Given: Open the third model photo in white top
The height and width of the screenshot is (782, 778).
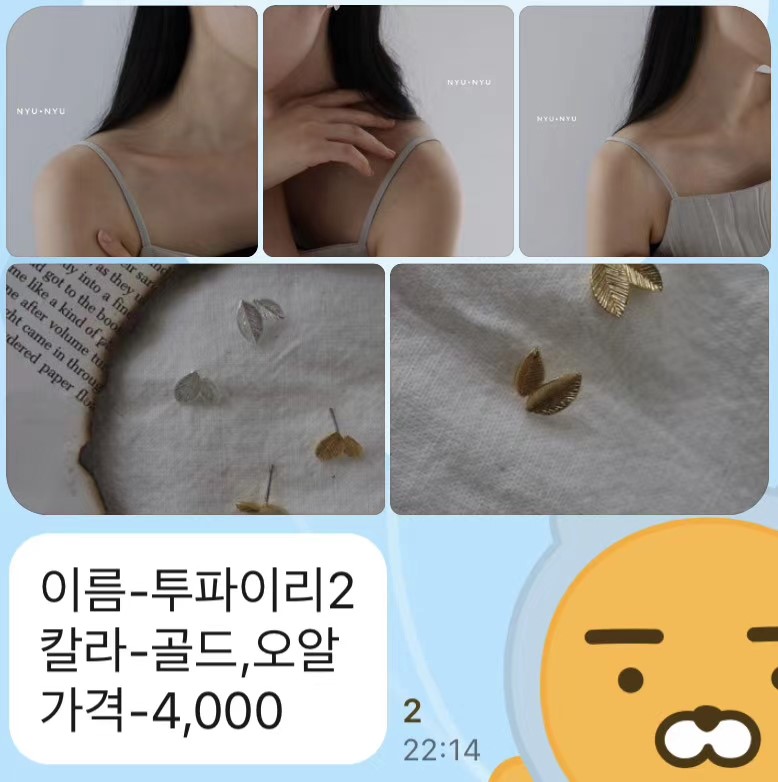Looking at the screenshot, I should click(644, 131).
